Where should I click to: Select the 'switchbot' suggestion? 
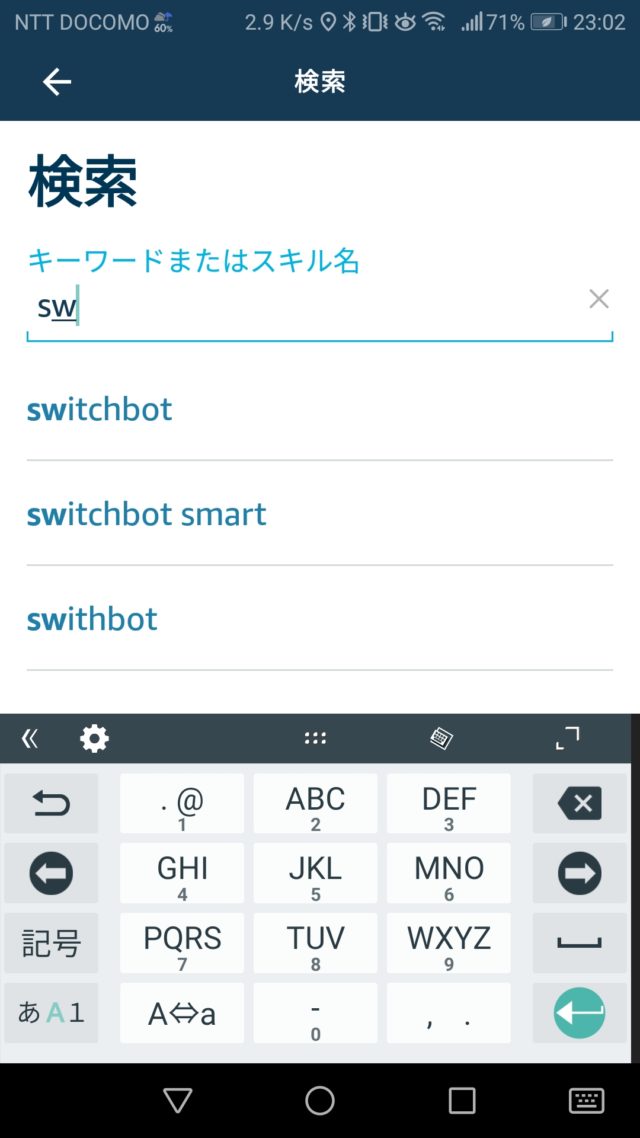[x=319, y=410]
